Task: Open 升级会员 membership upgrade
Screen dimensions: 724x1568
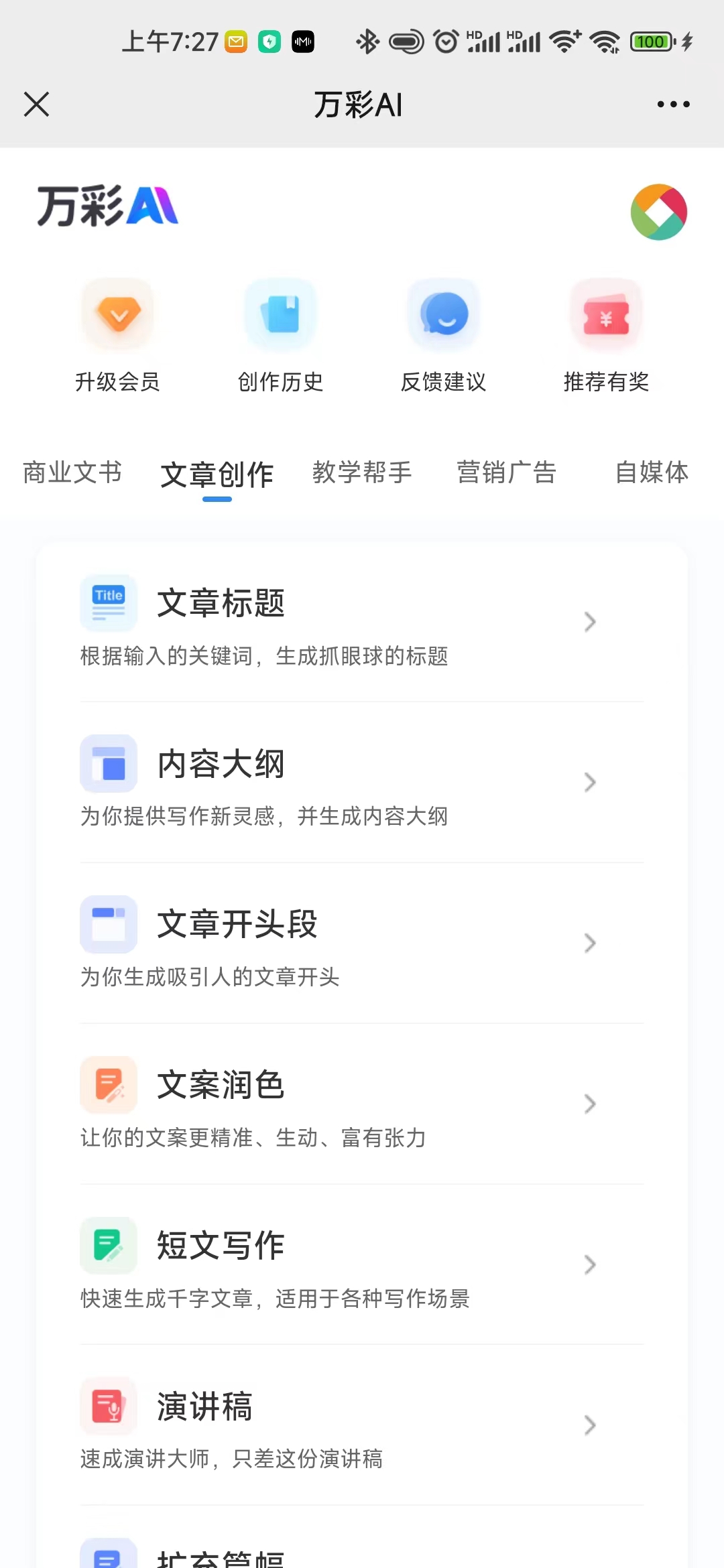Action: pyautogui.click(x=118, y=336)
